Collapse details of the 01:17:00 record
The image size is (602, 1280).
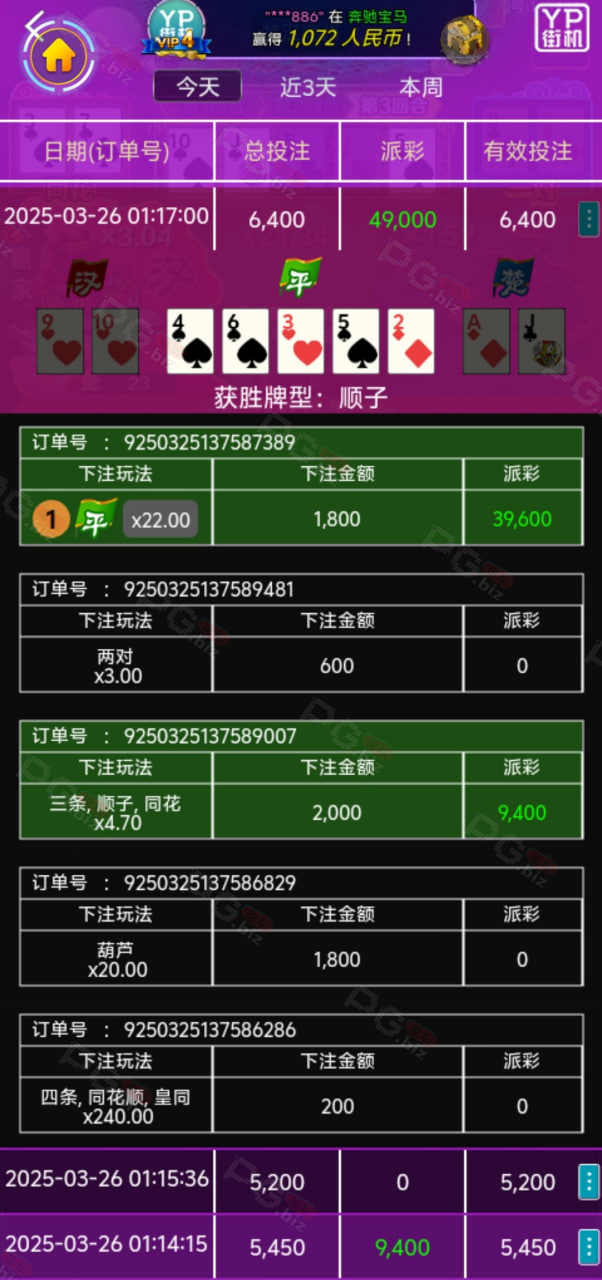(x=588, y=219)
